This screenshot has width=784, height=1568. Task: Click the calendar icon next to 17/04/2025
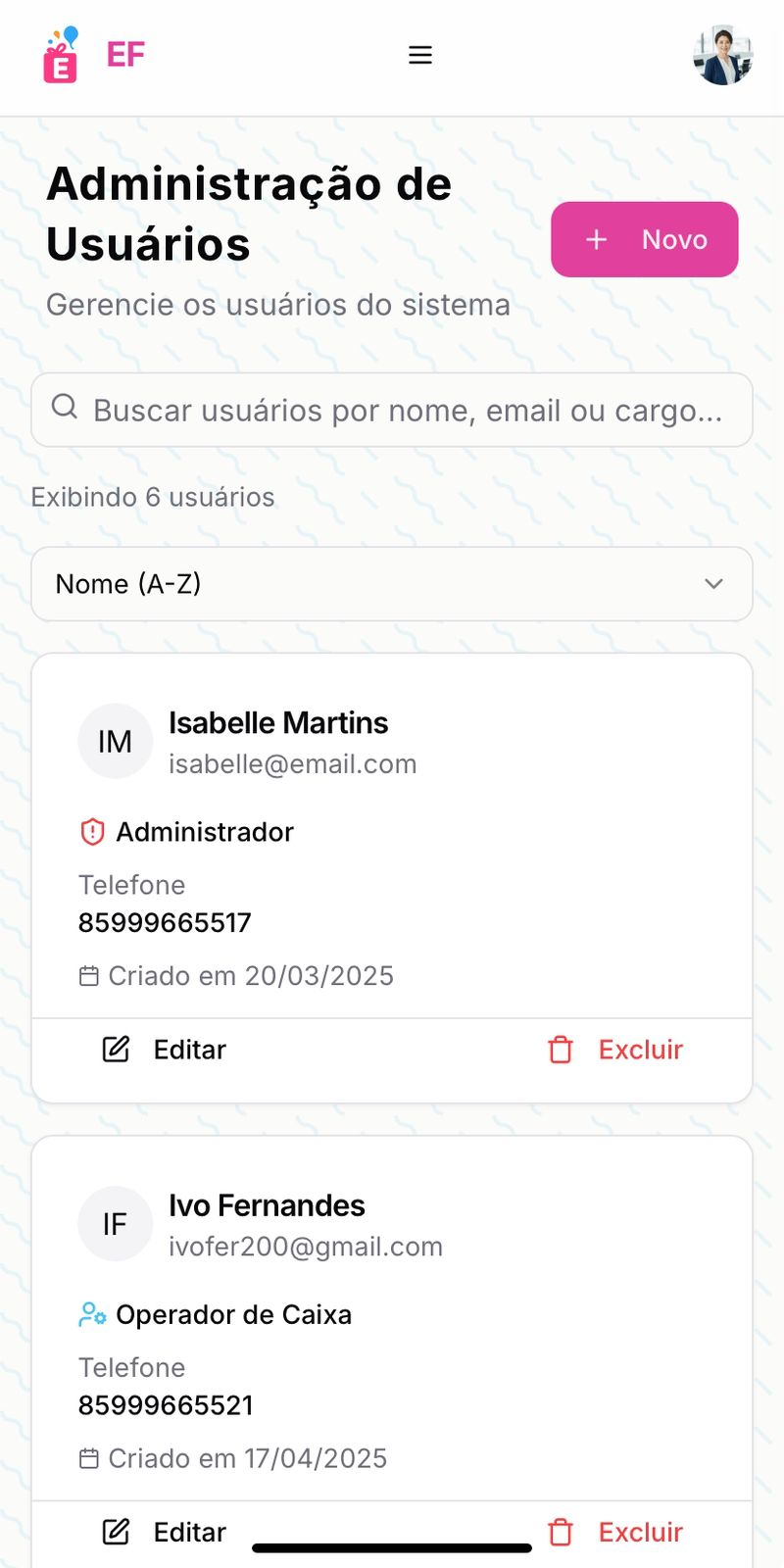pos(89,1457)
